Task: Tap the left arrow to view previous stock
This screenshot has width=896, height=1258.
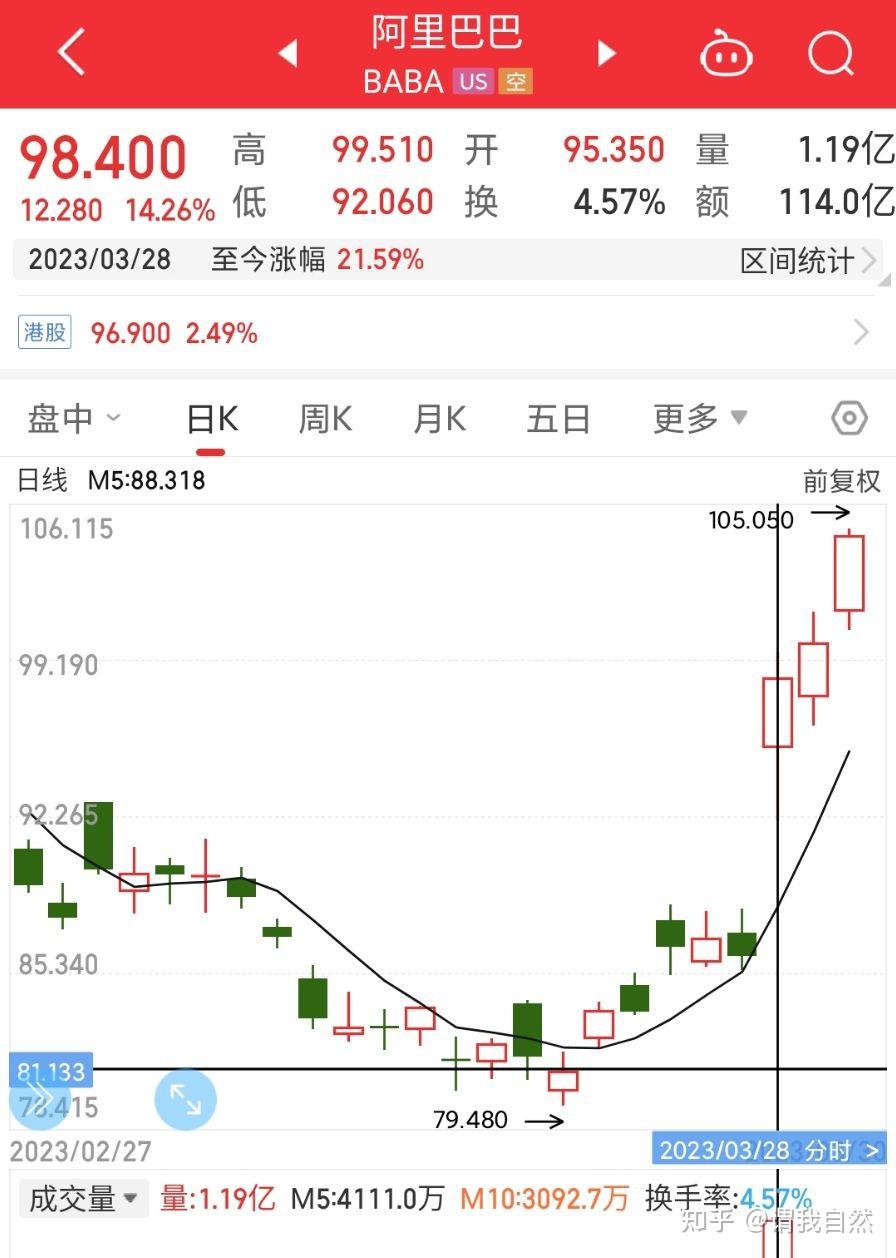Action: [x=285, y=53]
